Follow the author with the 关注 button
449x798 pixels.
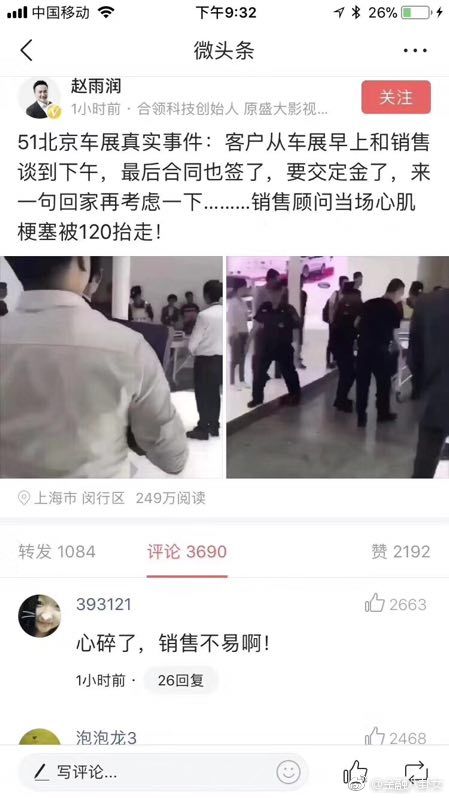tap(396, 97)
